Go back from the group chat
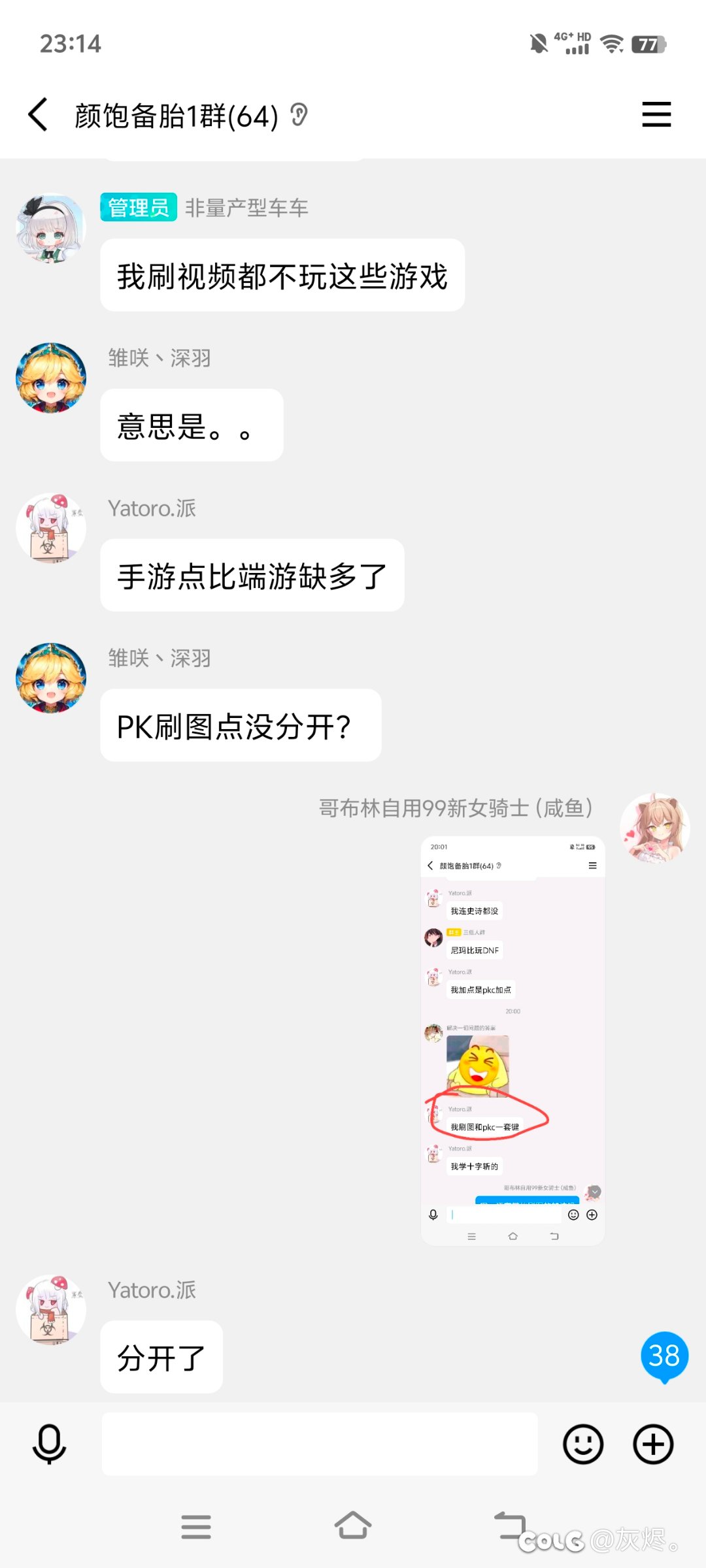This screenshot has width=706, height=1568. coord(38,115)
